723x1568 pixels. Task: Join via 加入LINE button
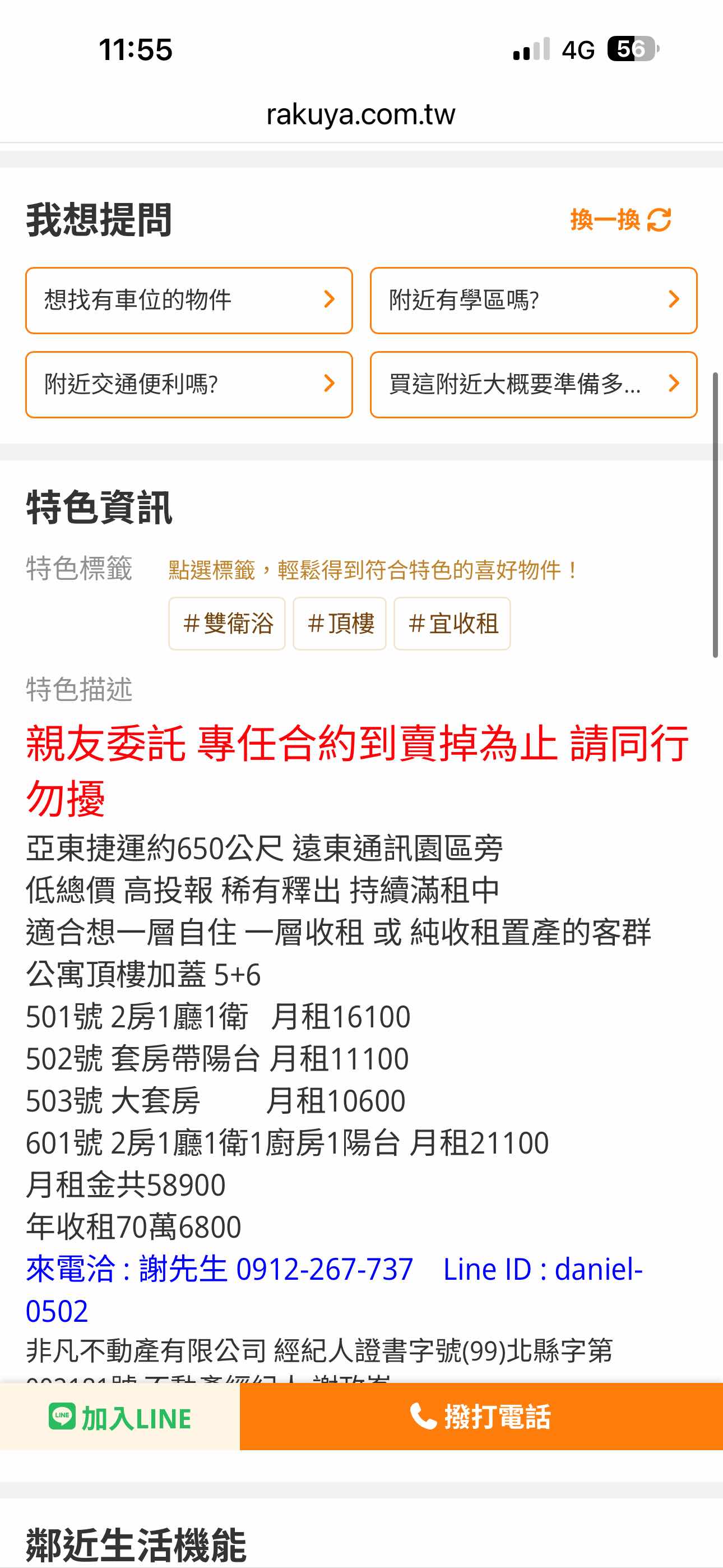point(120,1418)
